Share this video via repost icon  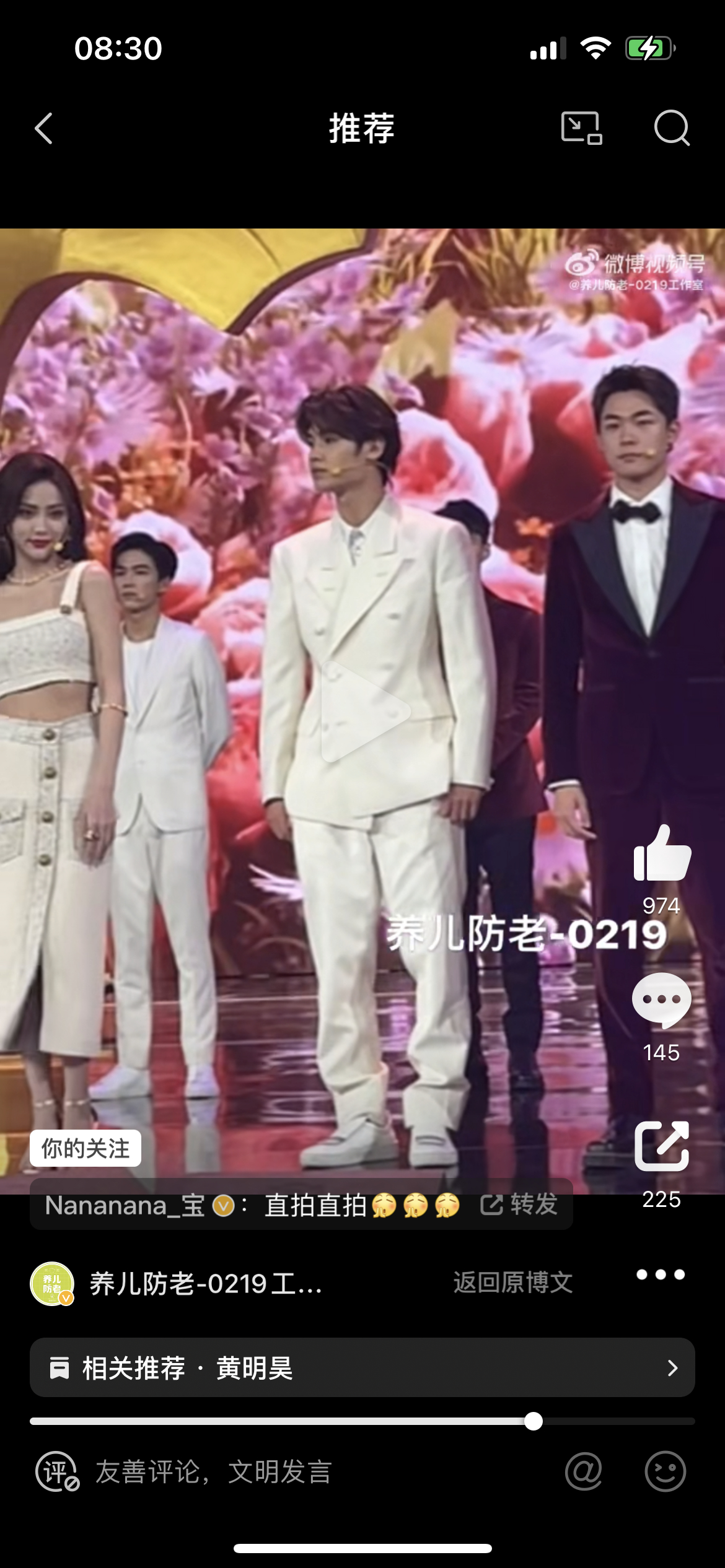[x=661, y=1146]
